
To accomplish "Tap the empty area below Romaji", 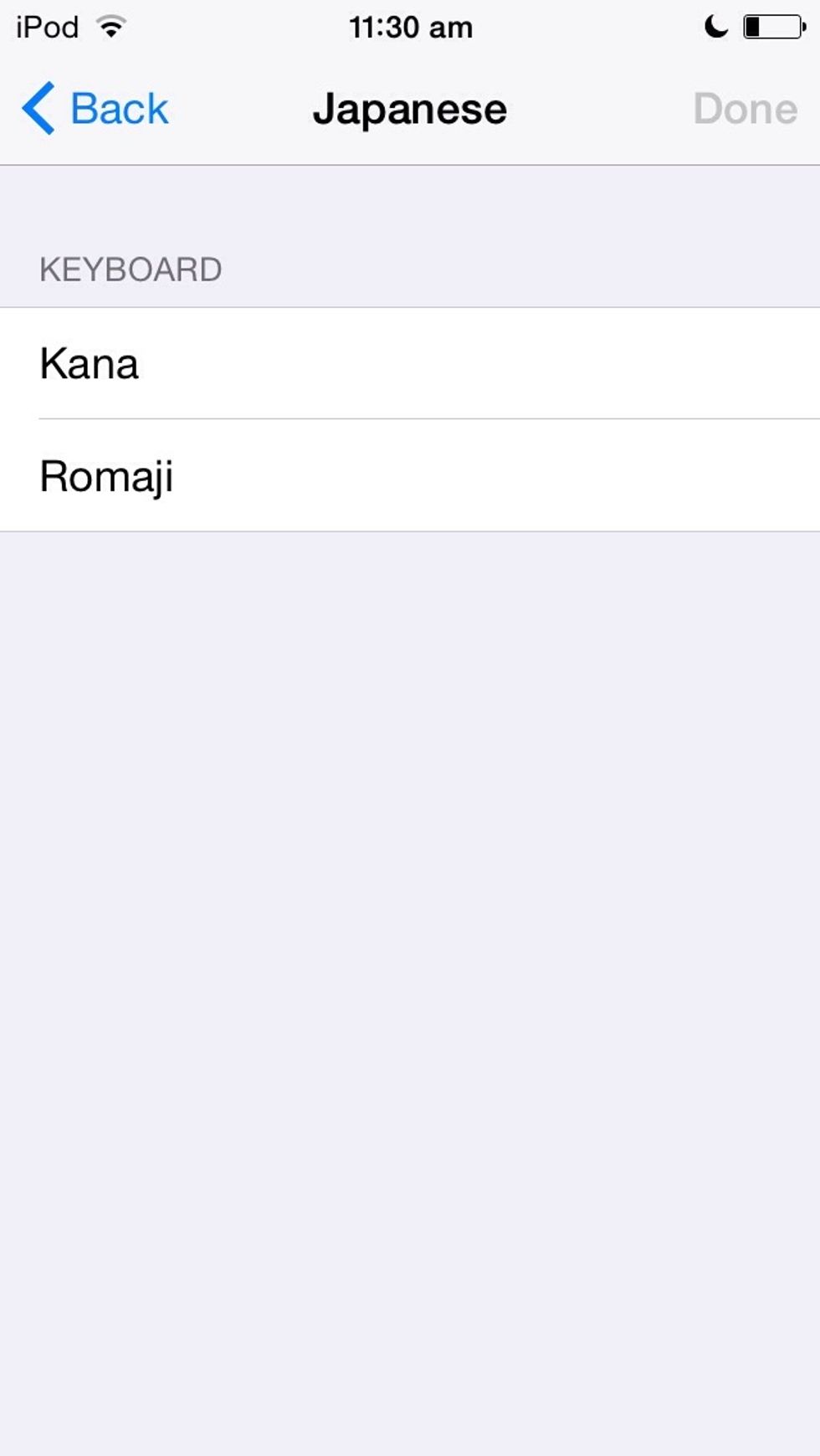I will point(410,837).
